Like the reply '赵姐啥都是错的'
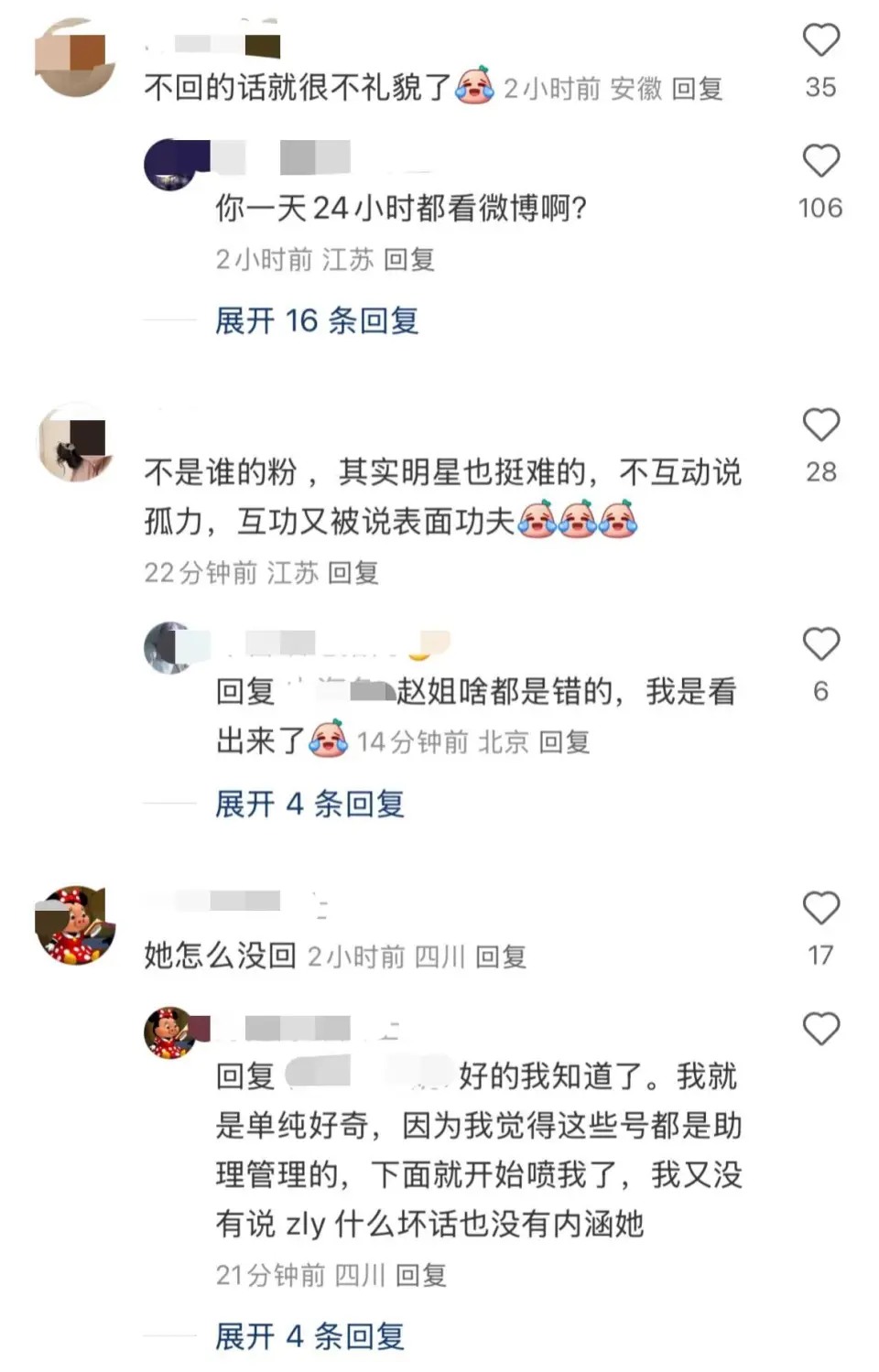The height and width of the screenshot is (1372, 879). click(x=820, y=644)
